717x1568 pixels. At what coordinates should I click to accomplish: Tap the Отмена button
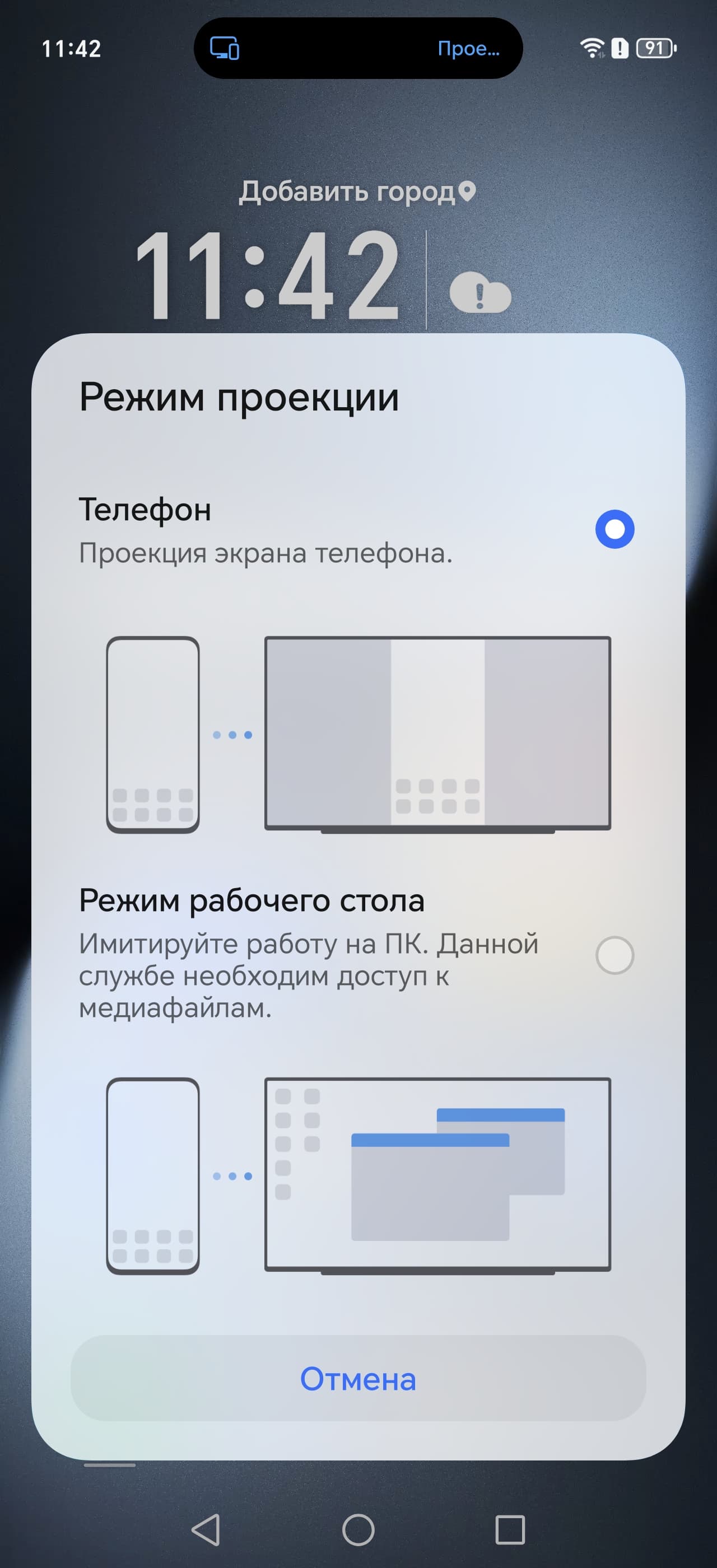coord(358,1379)
